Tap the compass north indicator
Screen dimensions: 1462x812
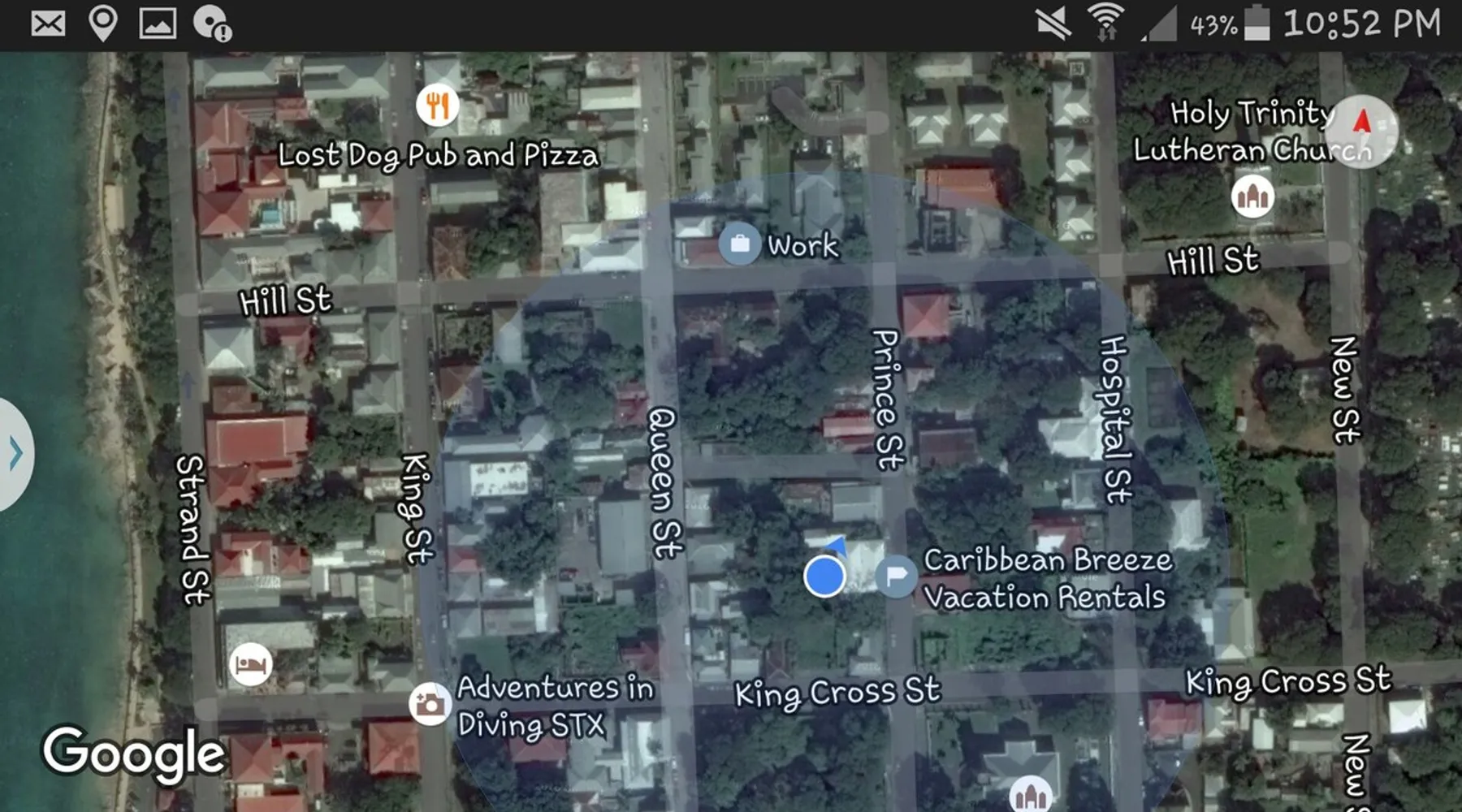pos(1362,131)
